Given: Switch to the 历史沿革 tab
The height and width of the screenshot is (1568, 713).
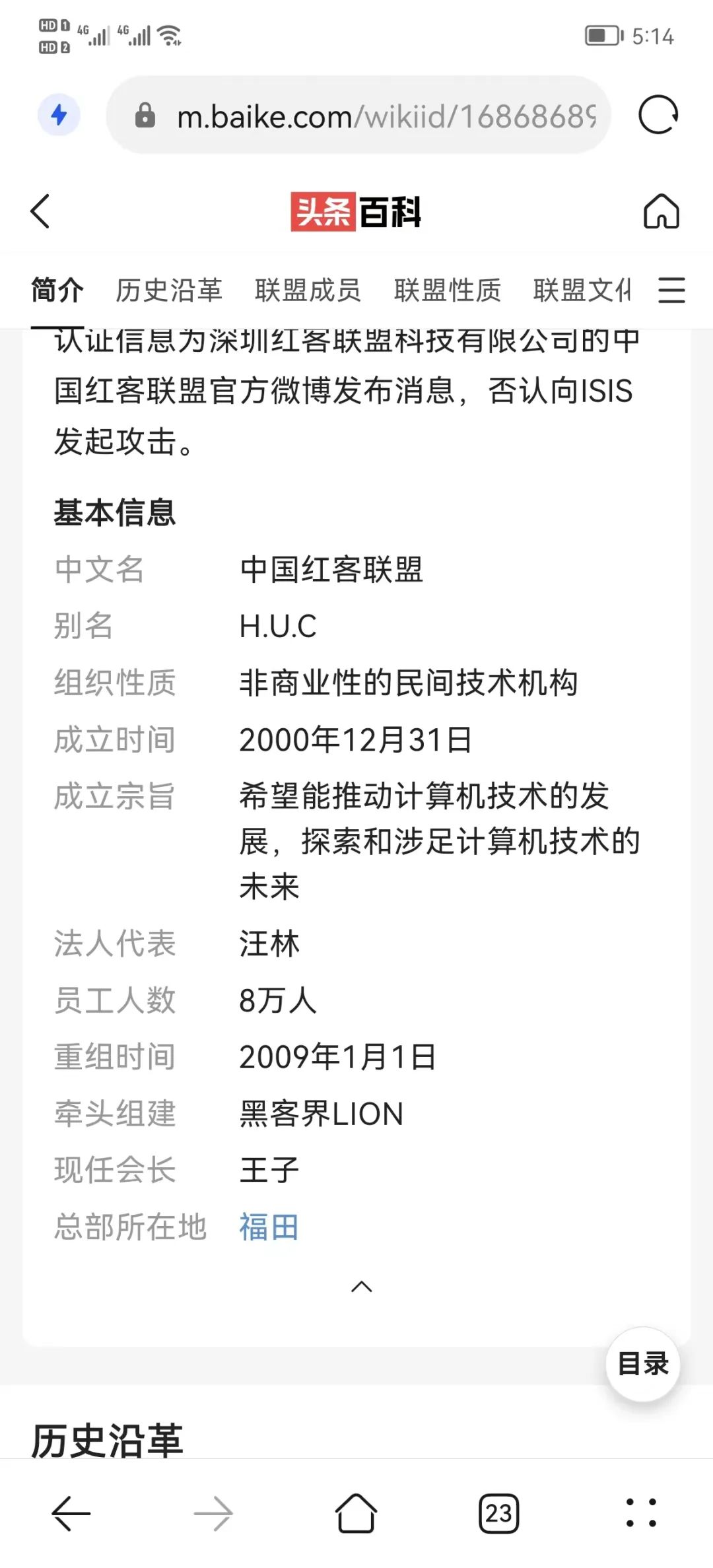Looking at the screenshot, I should (x=169, y=290).
